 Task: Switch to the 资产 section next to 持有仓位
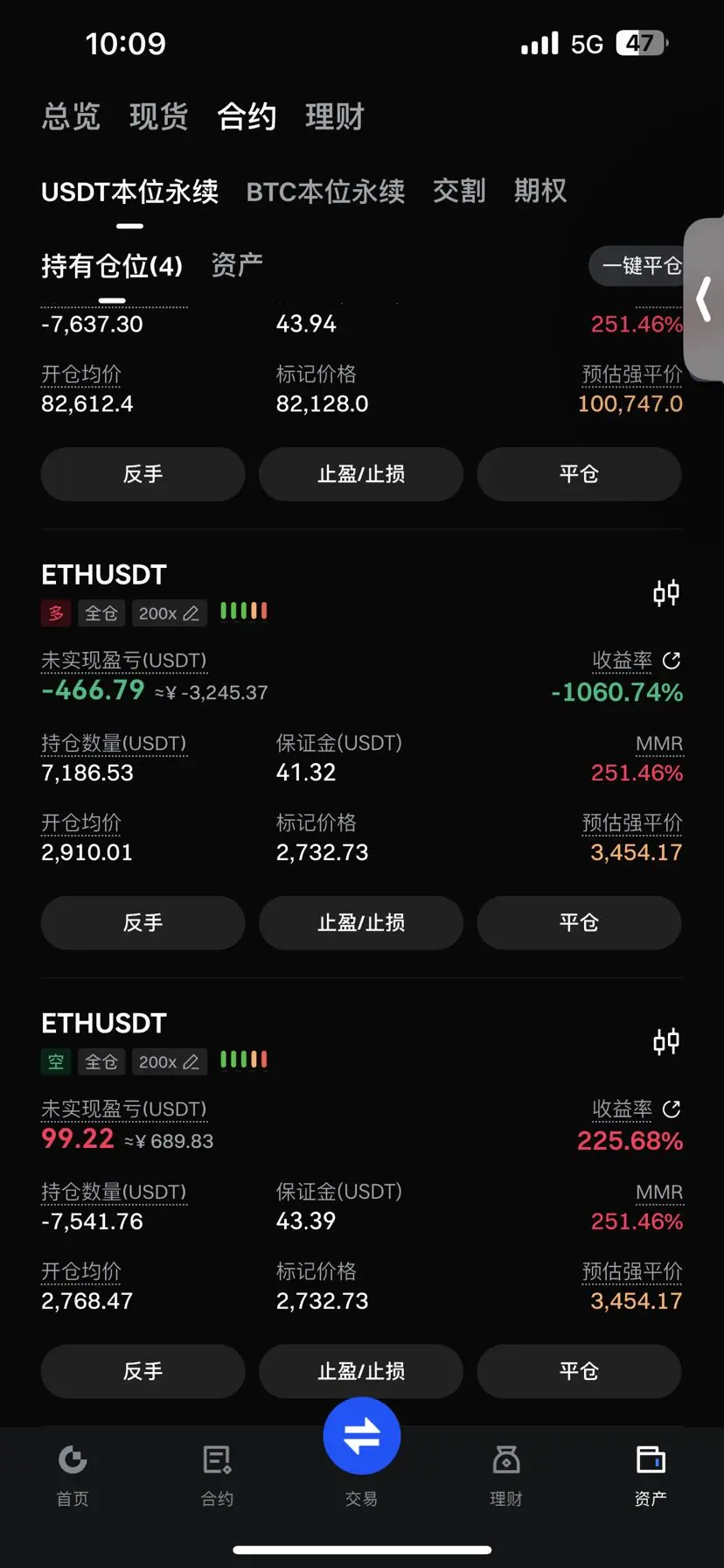tap(237, 265)
